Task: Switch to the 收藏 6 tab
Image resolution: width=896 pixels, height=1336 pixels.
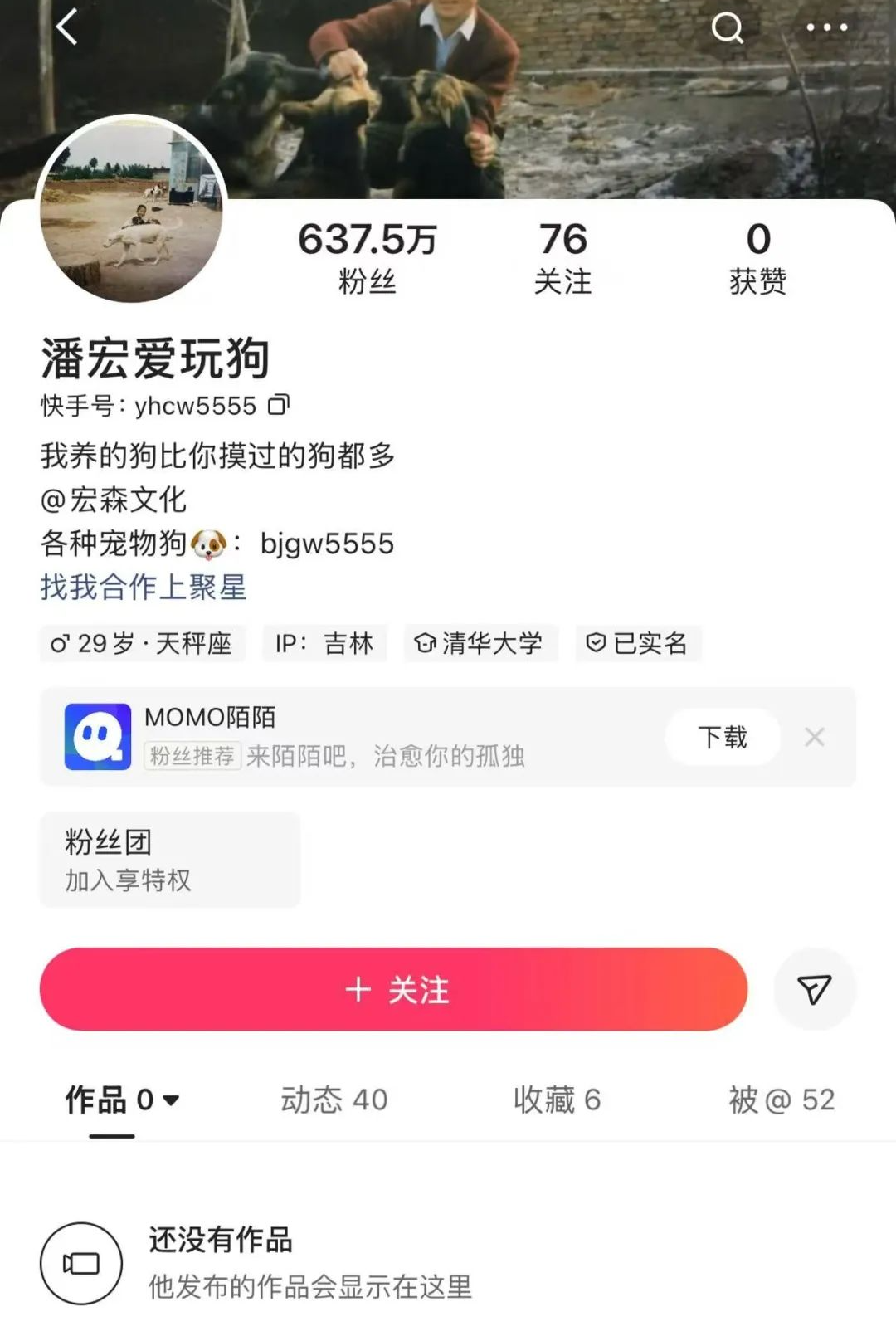Action: click(557, 1100)
